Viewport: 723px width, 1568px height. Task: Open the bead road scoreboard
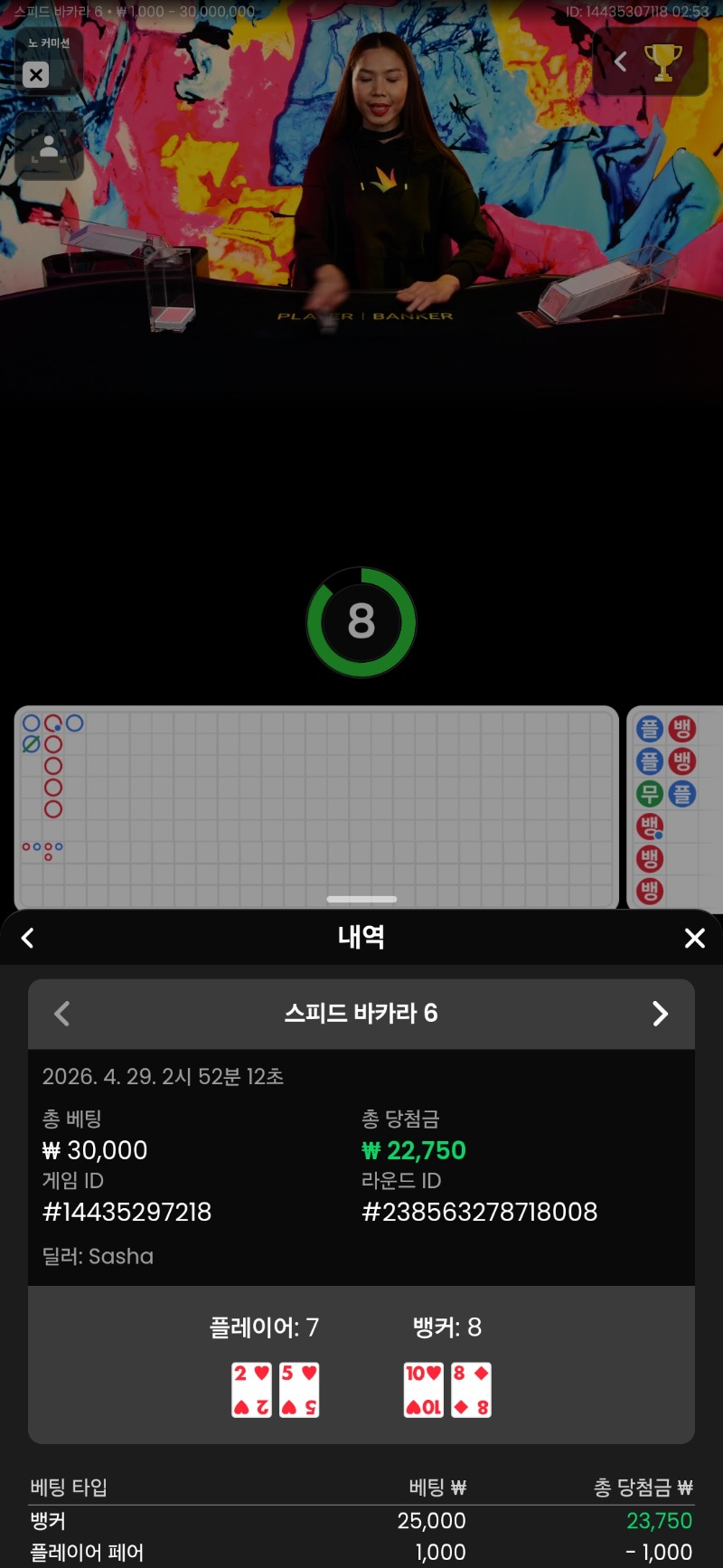[x=316, y=807]
